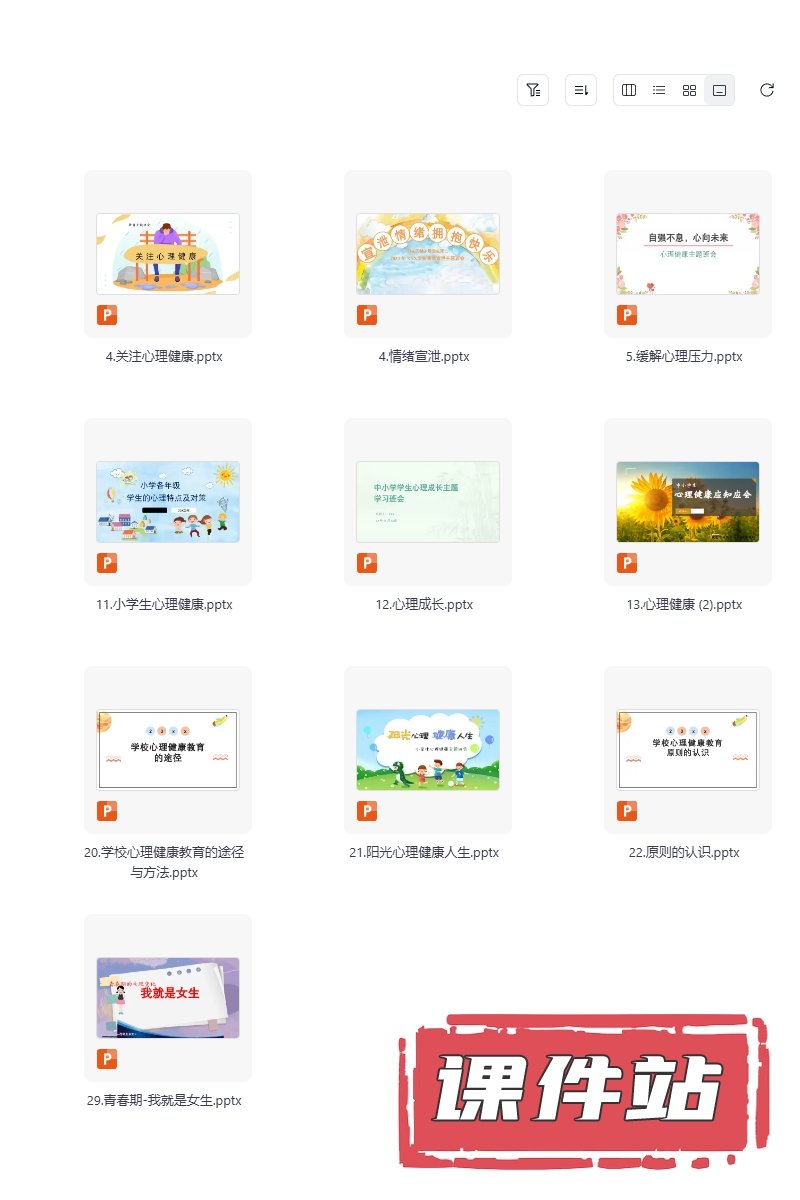800x1200 pixels.
Task: Open the 12.心理成长.pptx file
Action: 428,502
